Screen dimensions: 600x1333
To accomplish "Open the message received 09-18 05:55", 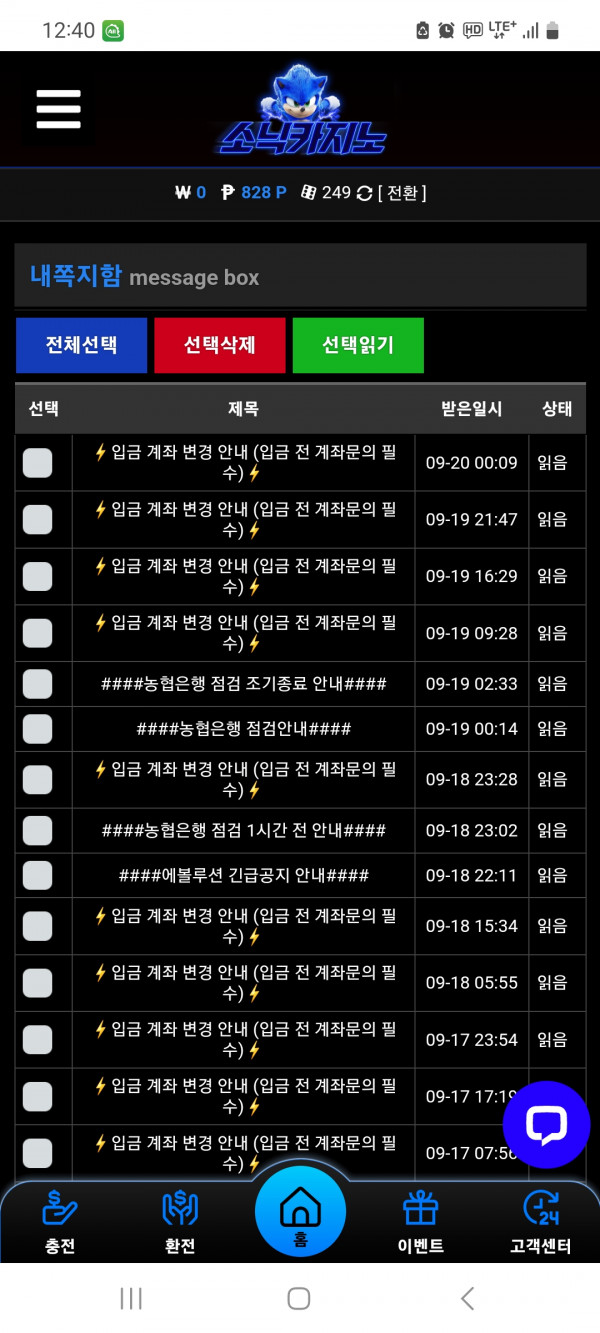I will [245, 983].
